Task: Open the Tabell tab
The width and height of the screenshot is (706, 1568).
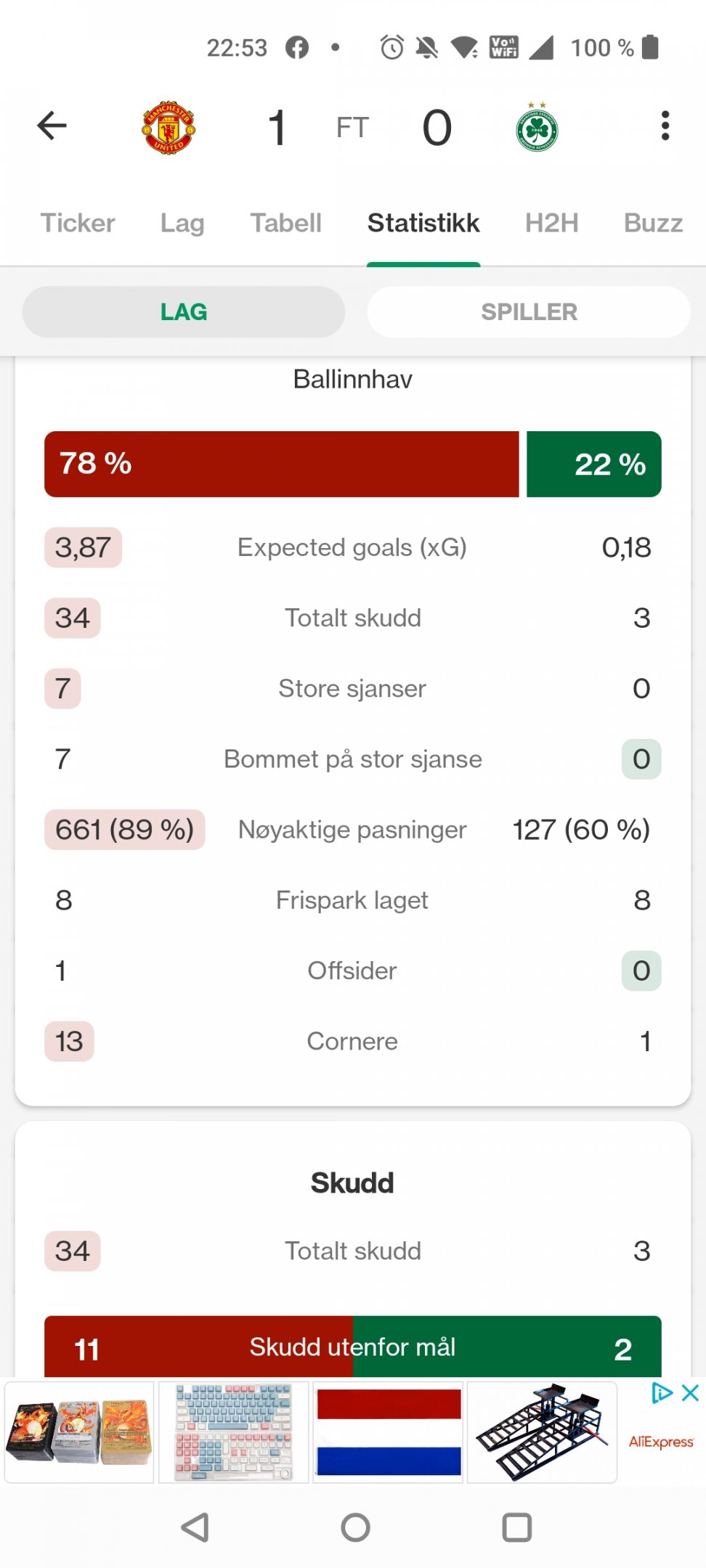Action: pos(286,223)
